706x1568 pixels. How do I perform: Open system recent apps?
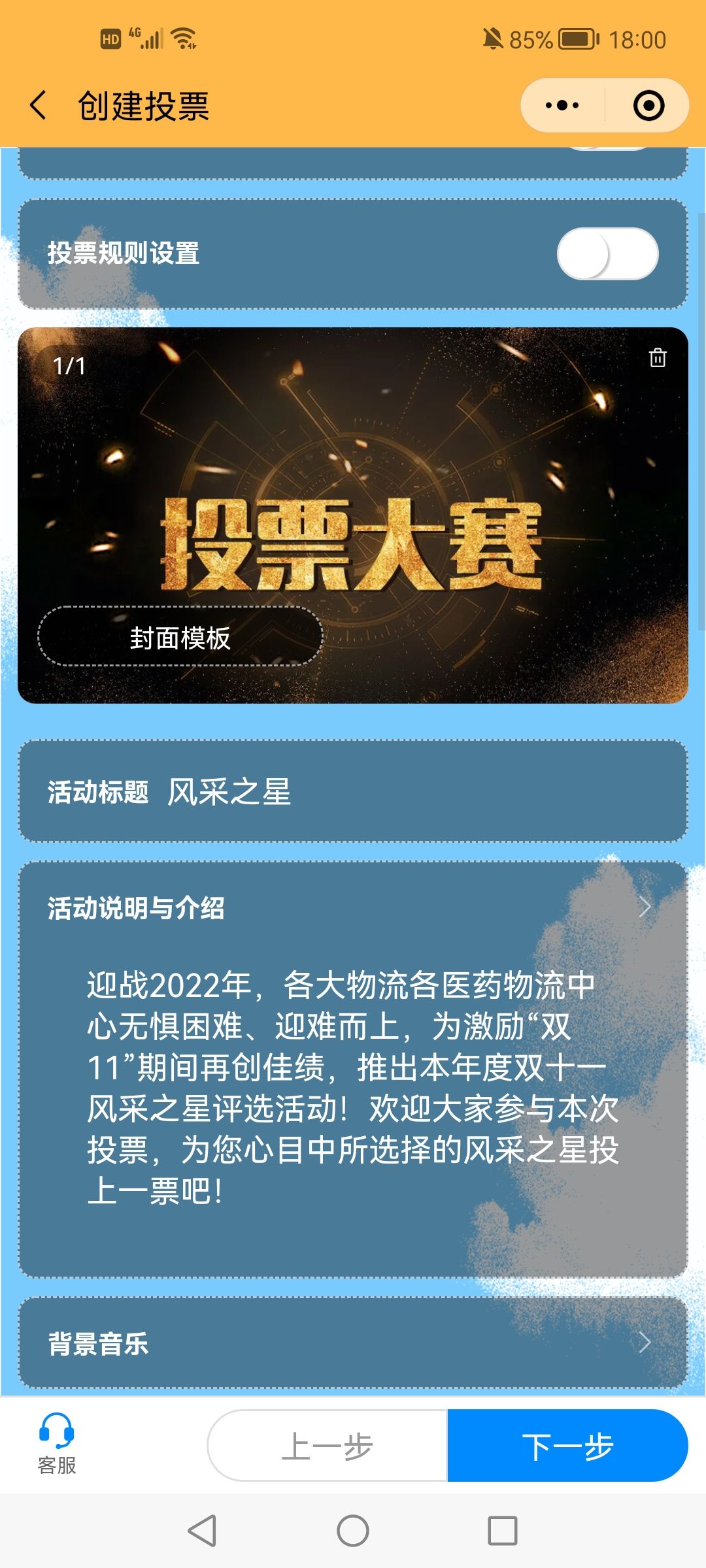click(503, 1531)
